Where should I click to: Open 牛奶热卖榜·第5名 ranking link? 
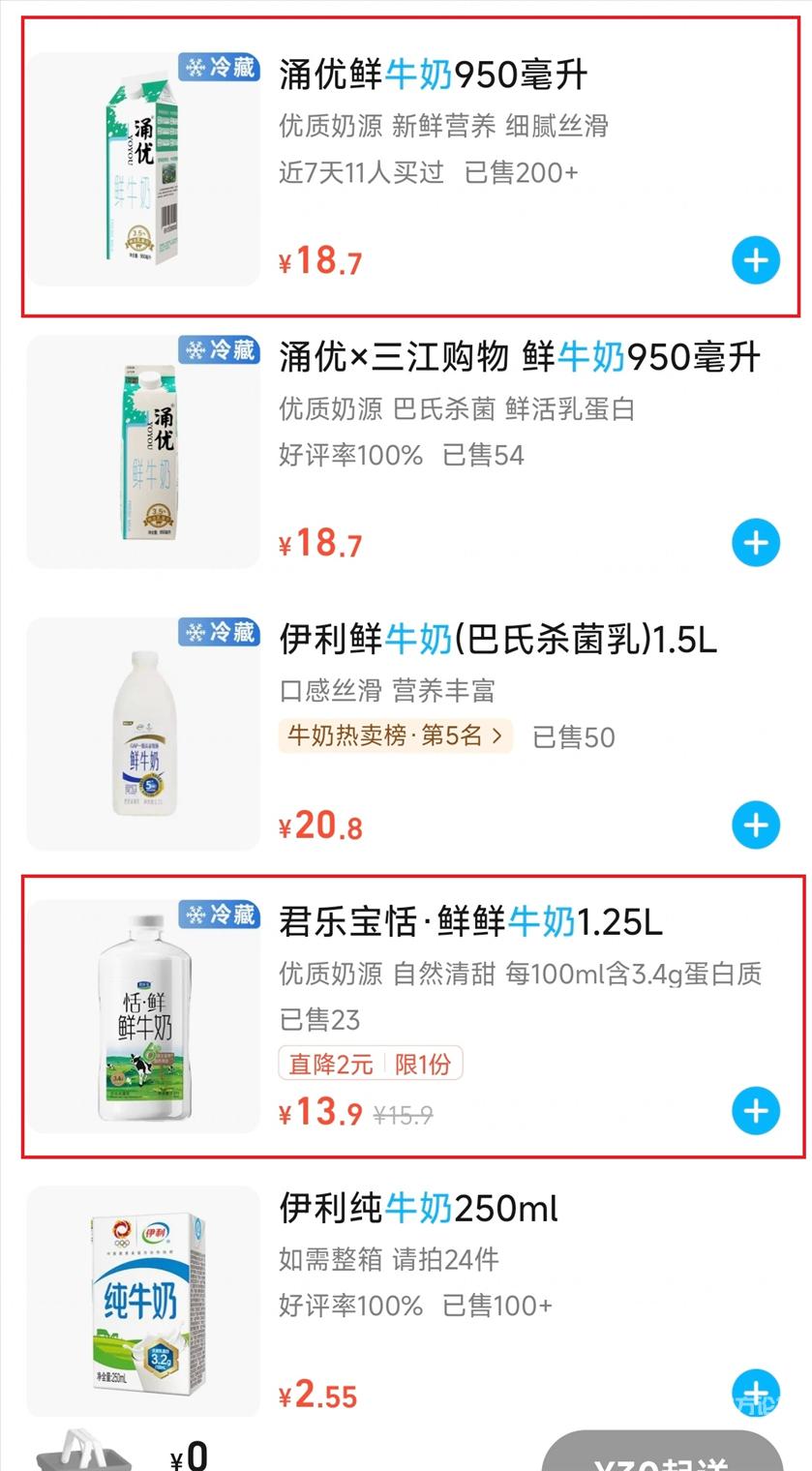[395, 736]
